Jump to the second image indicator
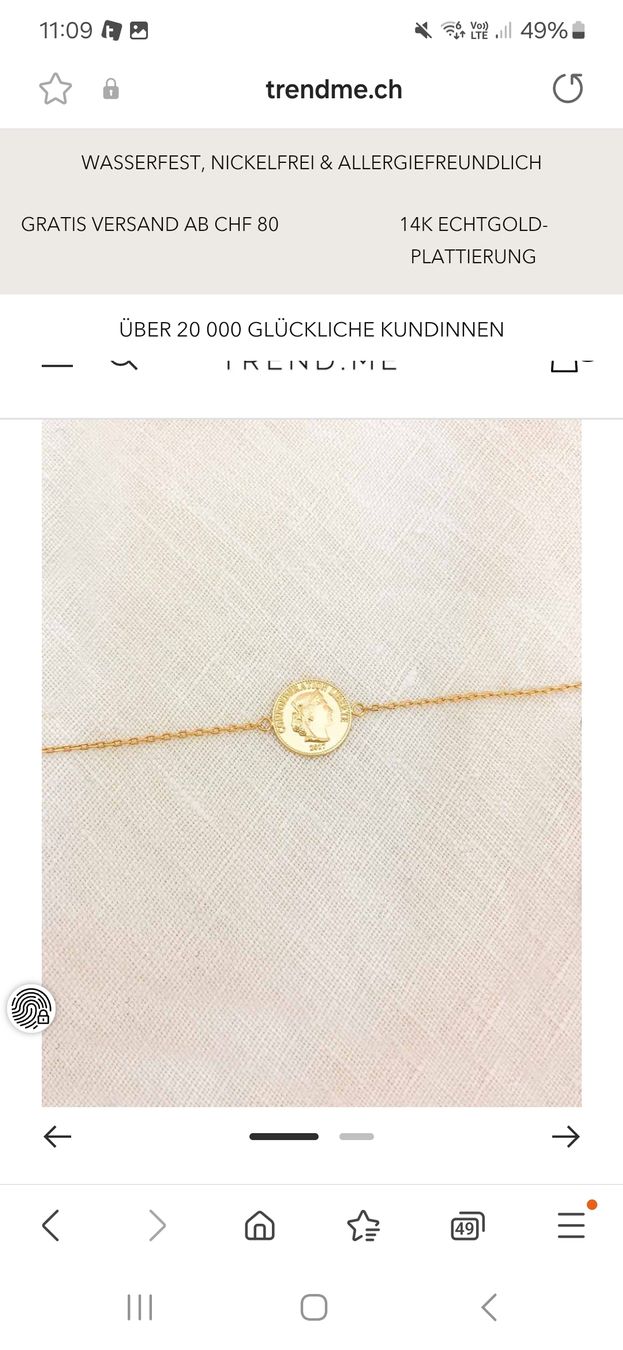623x1350 pixels. pos(356,1137)
